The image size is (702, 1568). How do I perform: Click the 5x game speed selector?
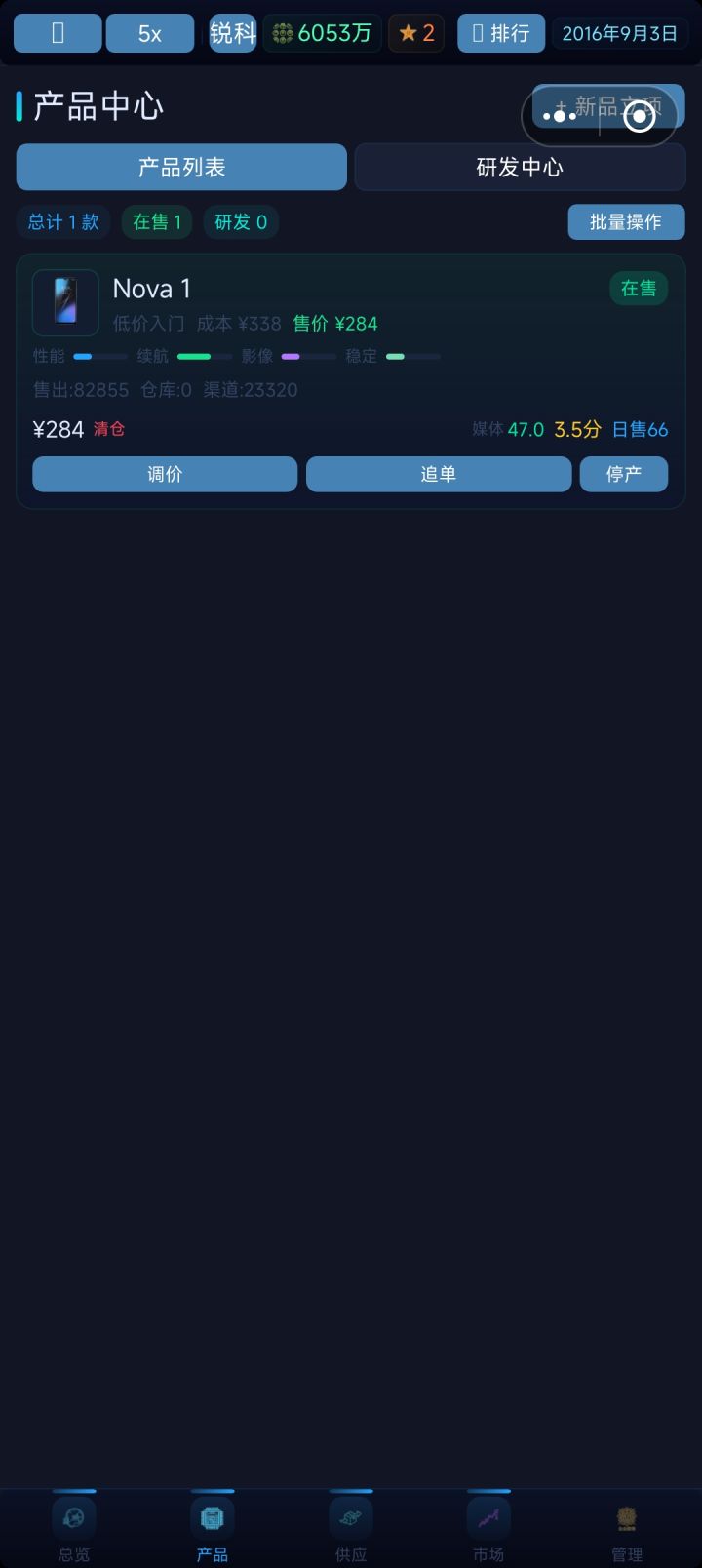(149, 32)
